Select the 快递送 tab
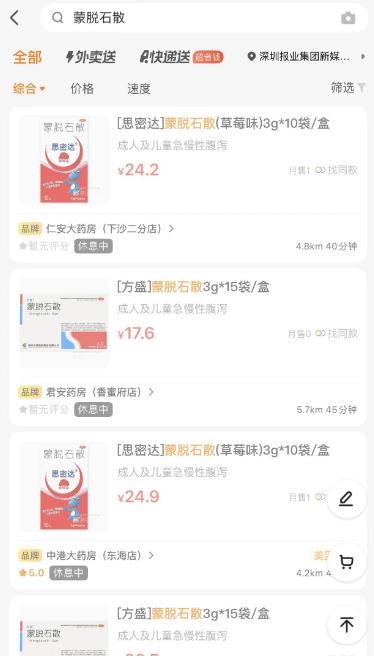The image size is (374, 658). click(181, 57)
